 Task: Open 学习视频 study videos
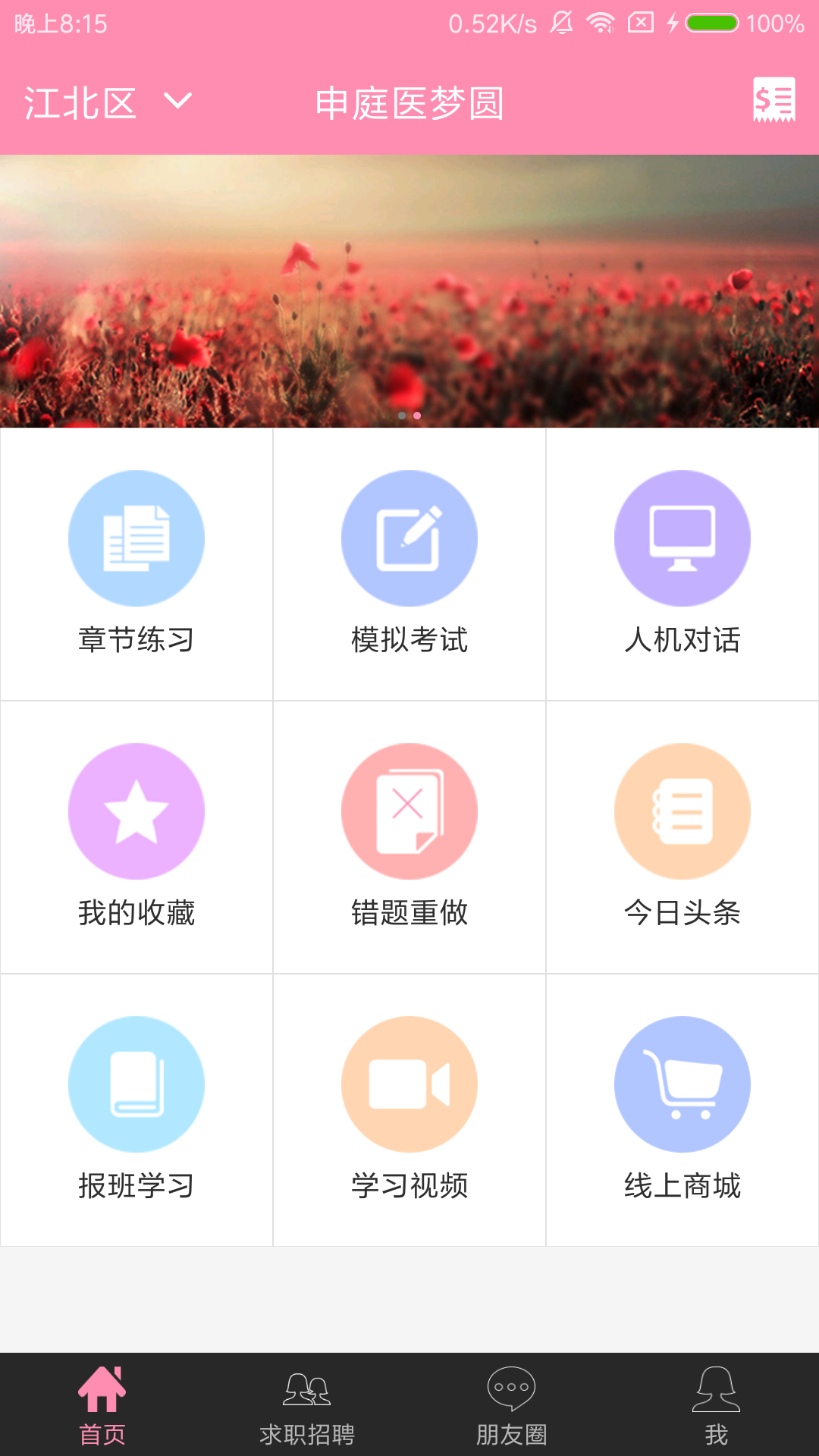pyautogui.click(x=409, y=1109)
